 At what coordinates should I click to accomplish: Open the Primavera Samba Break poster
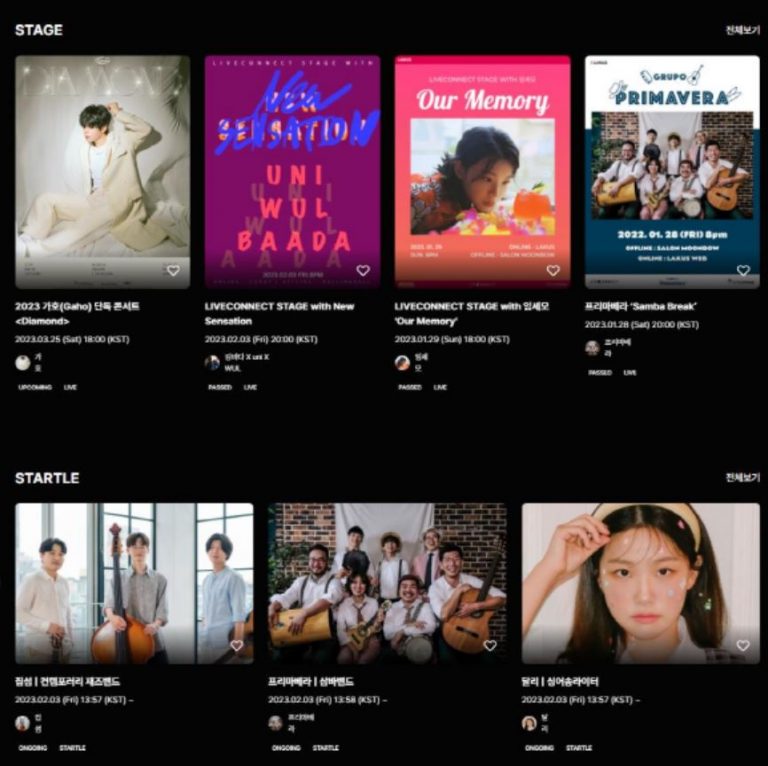tap(672, 172)
